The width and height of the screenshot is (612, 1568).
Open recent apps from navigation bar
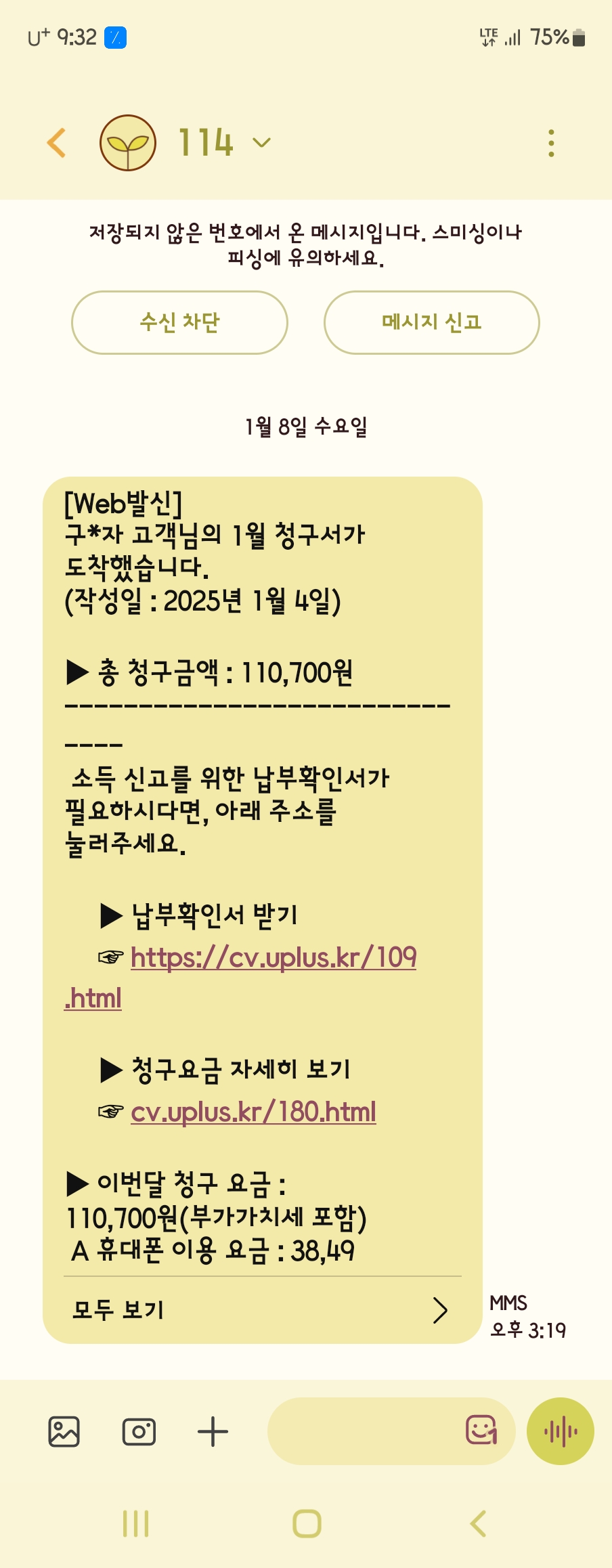[x=135, y=1523]
